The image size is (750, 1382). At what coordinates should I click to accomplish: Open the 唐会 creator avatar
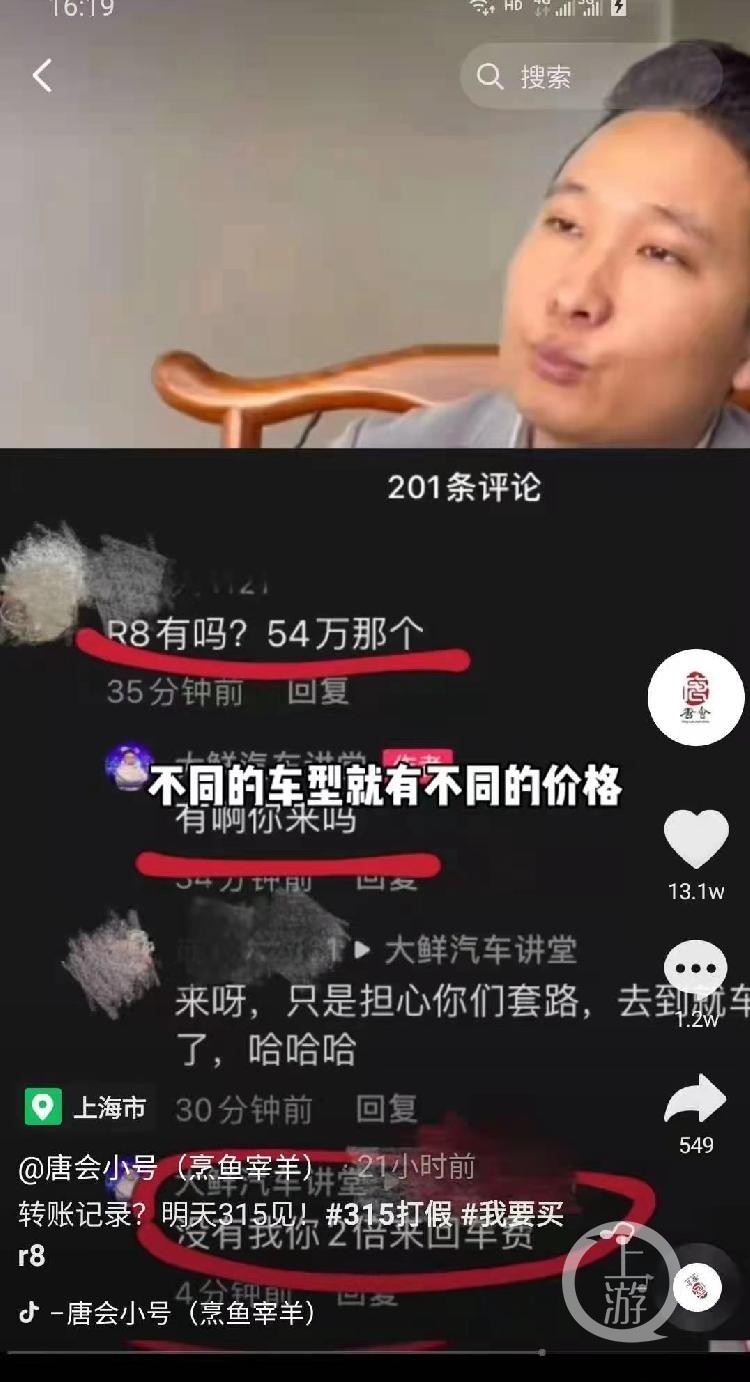tap(696, 697)
